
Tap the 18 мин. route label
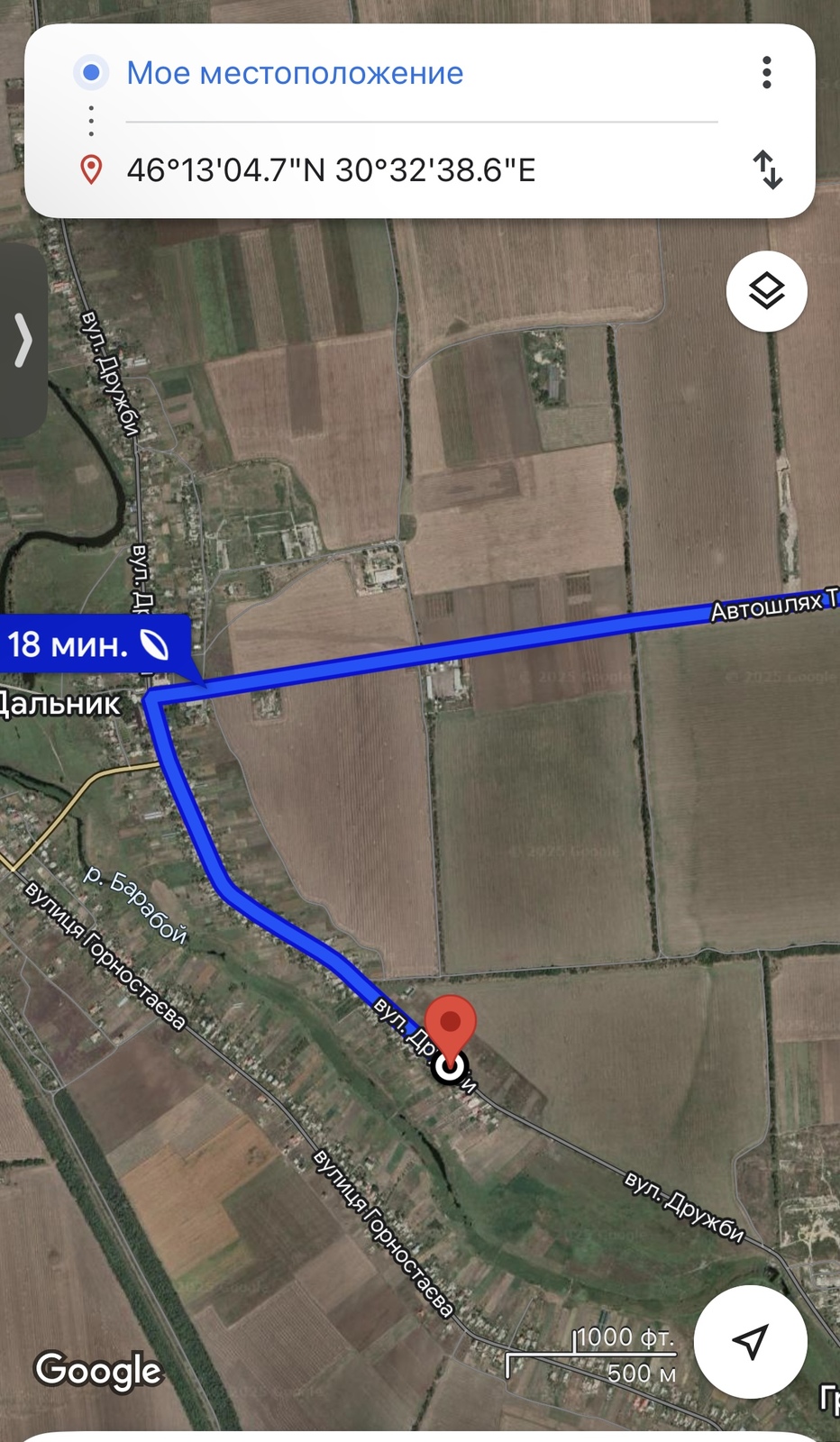pyautogui.click(x=90, y=644)
